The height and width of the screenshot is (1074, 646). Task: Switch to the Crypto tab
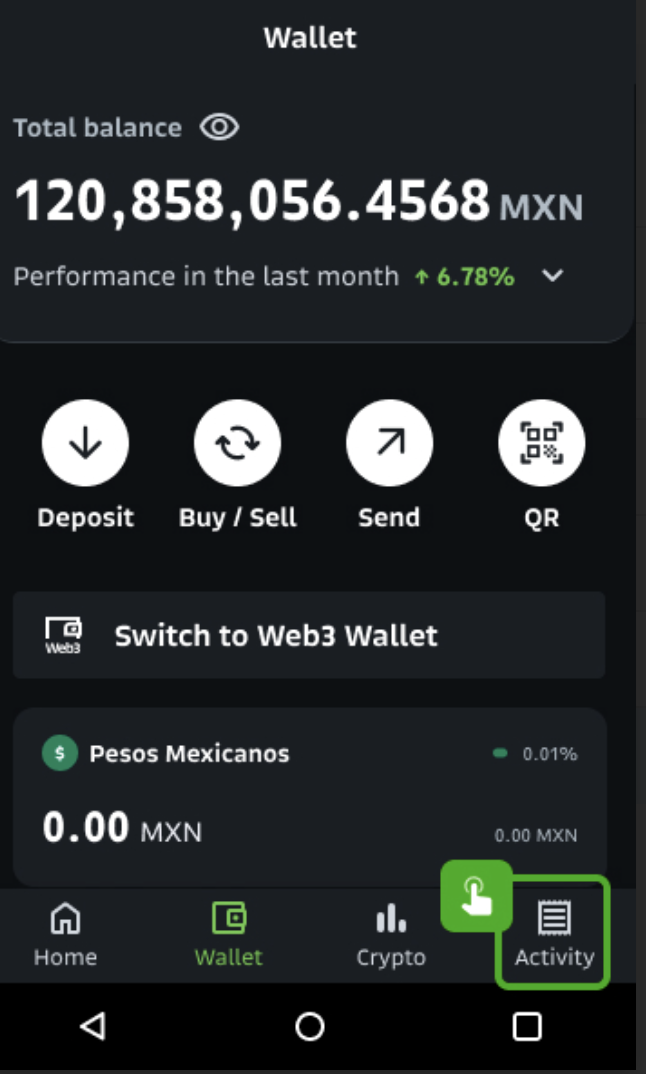click(391, 935)
